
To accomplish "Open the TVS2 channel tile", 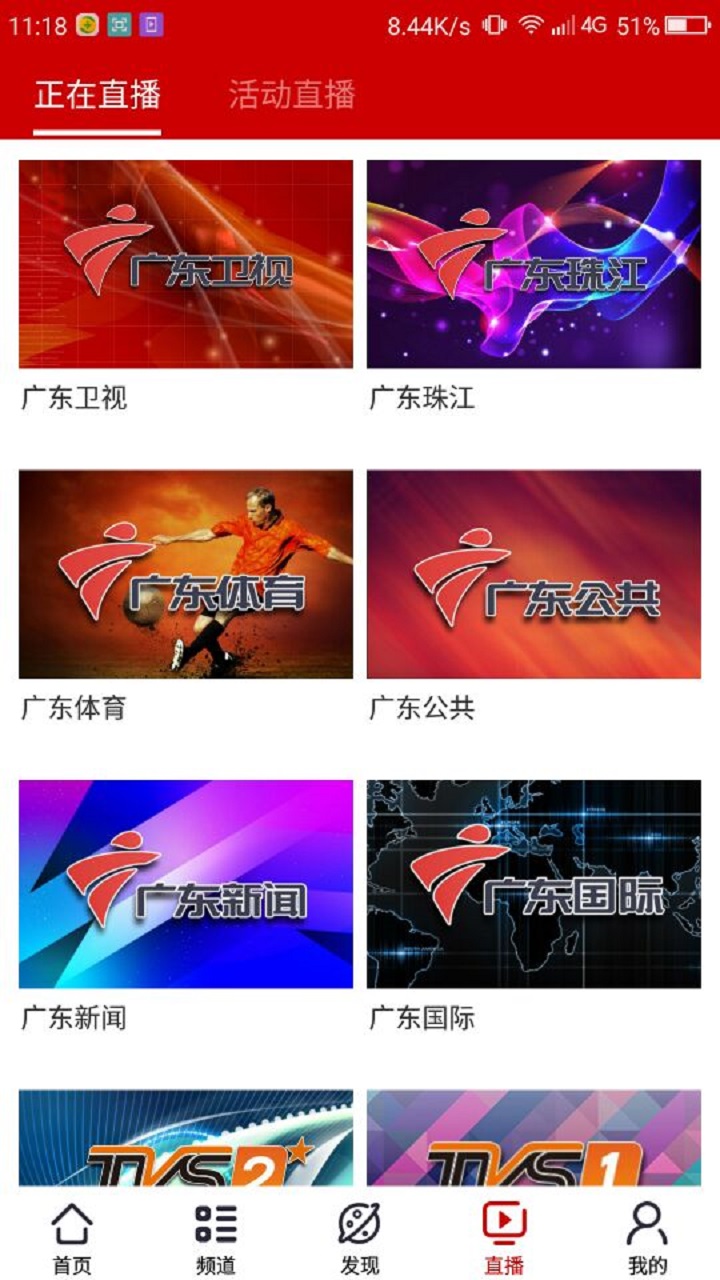I will (x=186, y=1138).
